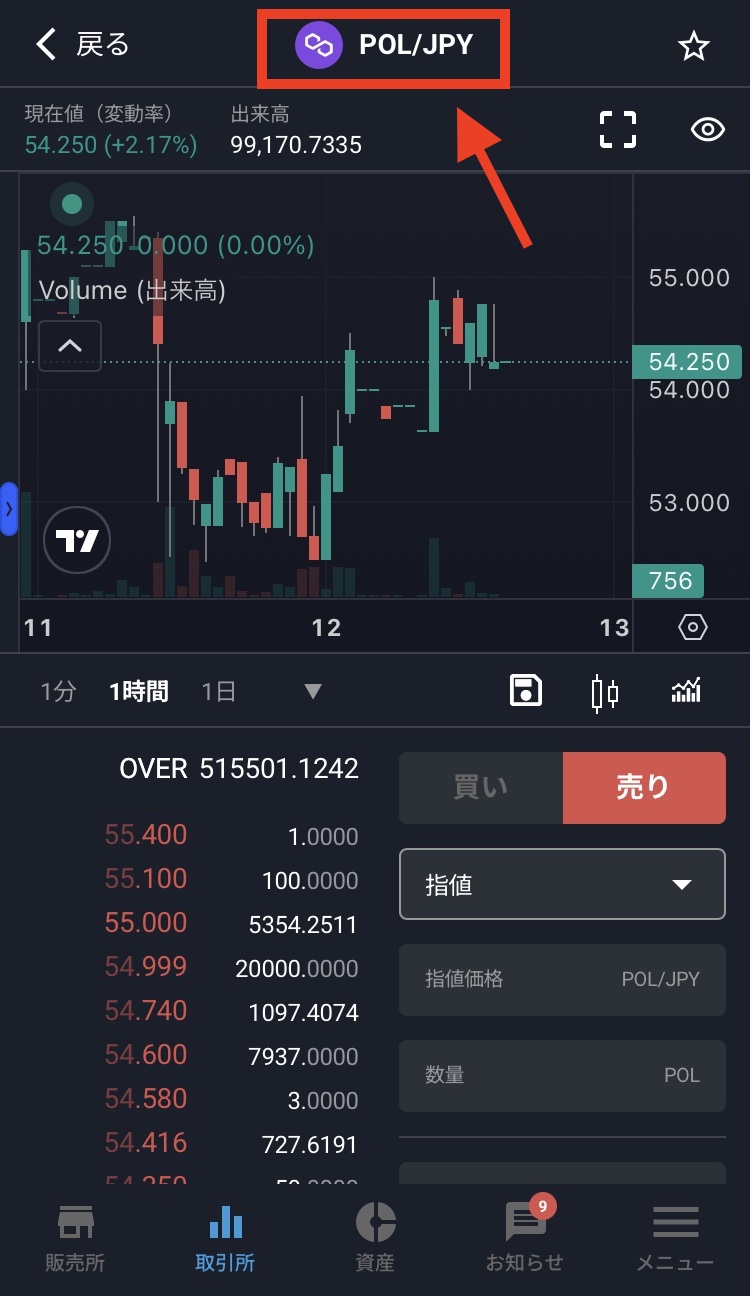The height and width of the screenshot is (1296, 750).
Task: Collapse the Volume indicator legend
Action: (x=70, y=346)
